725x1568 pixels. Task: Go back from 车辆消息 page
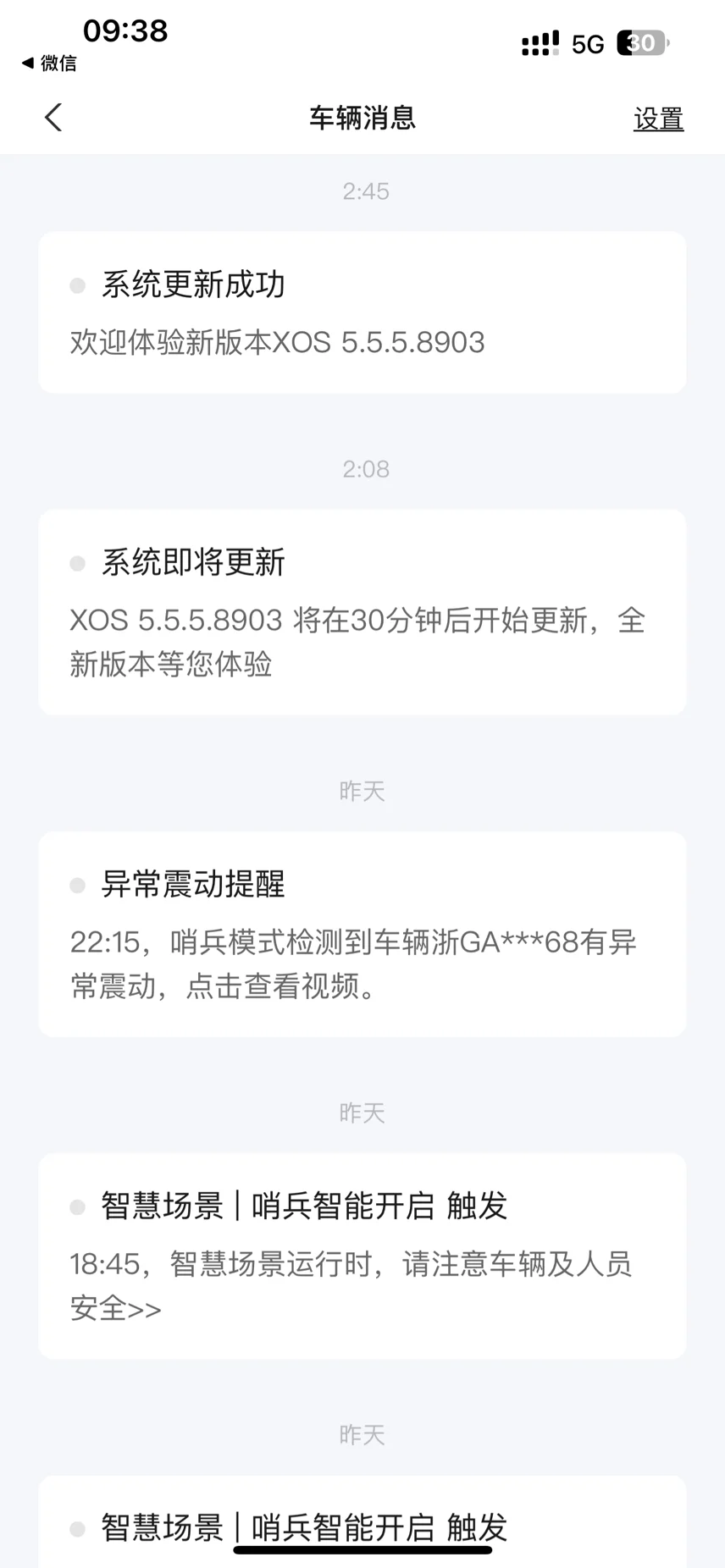coord(53,118)
